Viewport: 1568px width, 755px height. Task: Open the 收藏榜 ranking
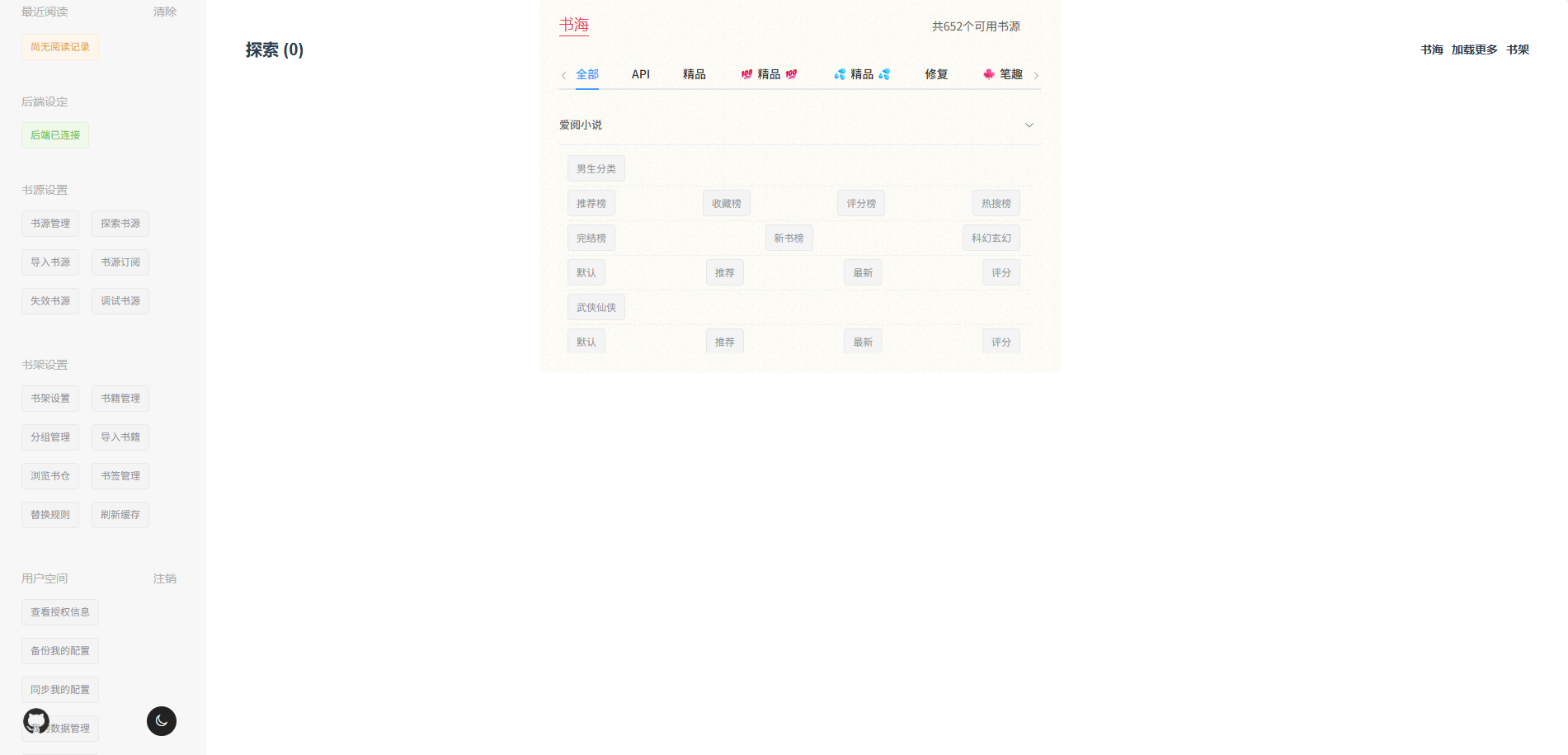pos(727,204)
